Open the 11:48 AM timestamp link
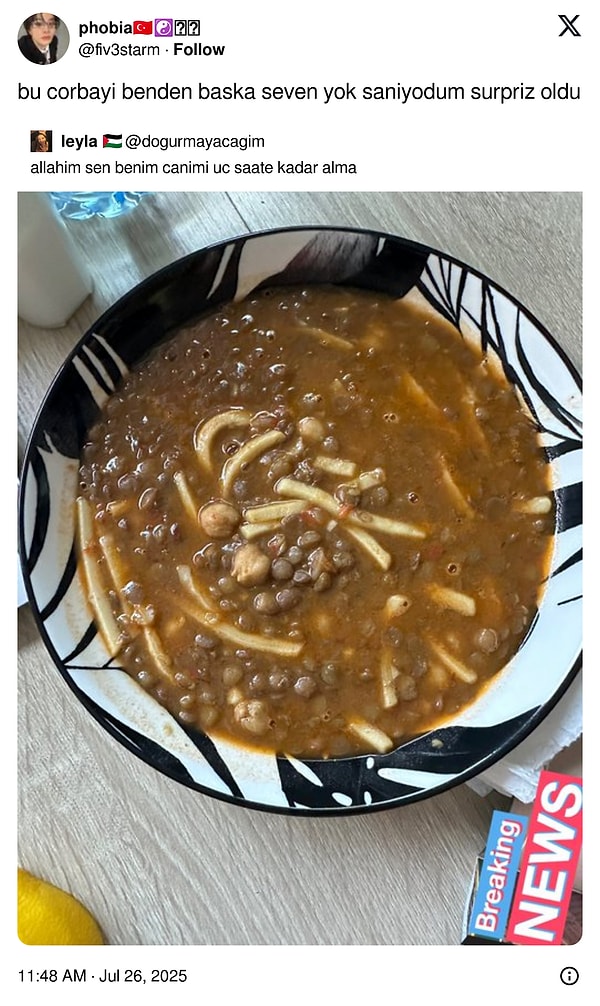Screen dimensions: 600x1006 pos(102,975)
